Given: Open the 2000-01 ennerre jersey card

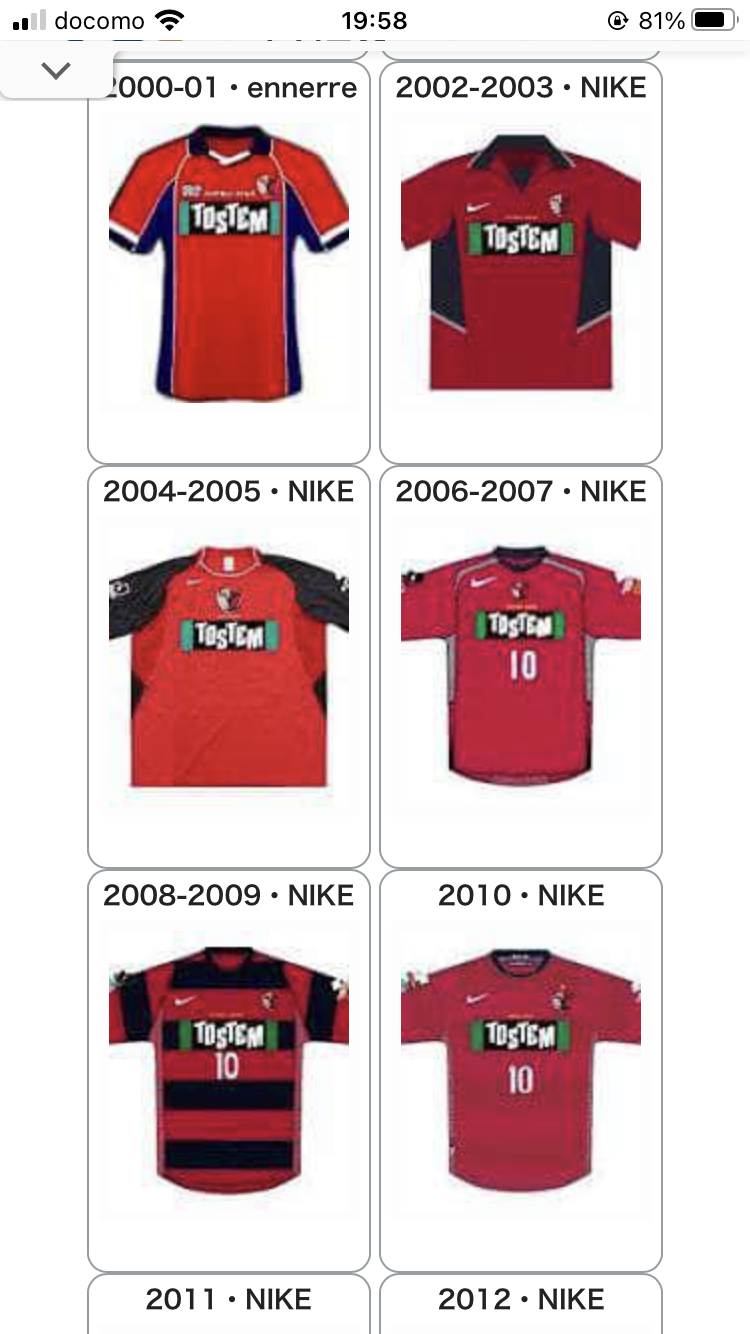Looking at the screenshot, I should pyautogui.click(x=229, y=262).
